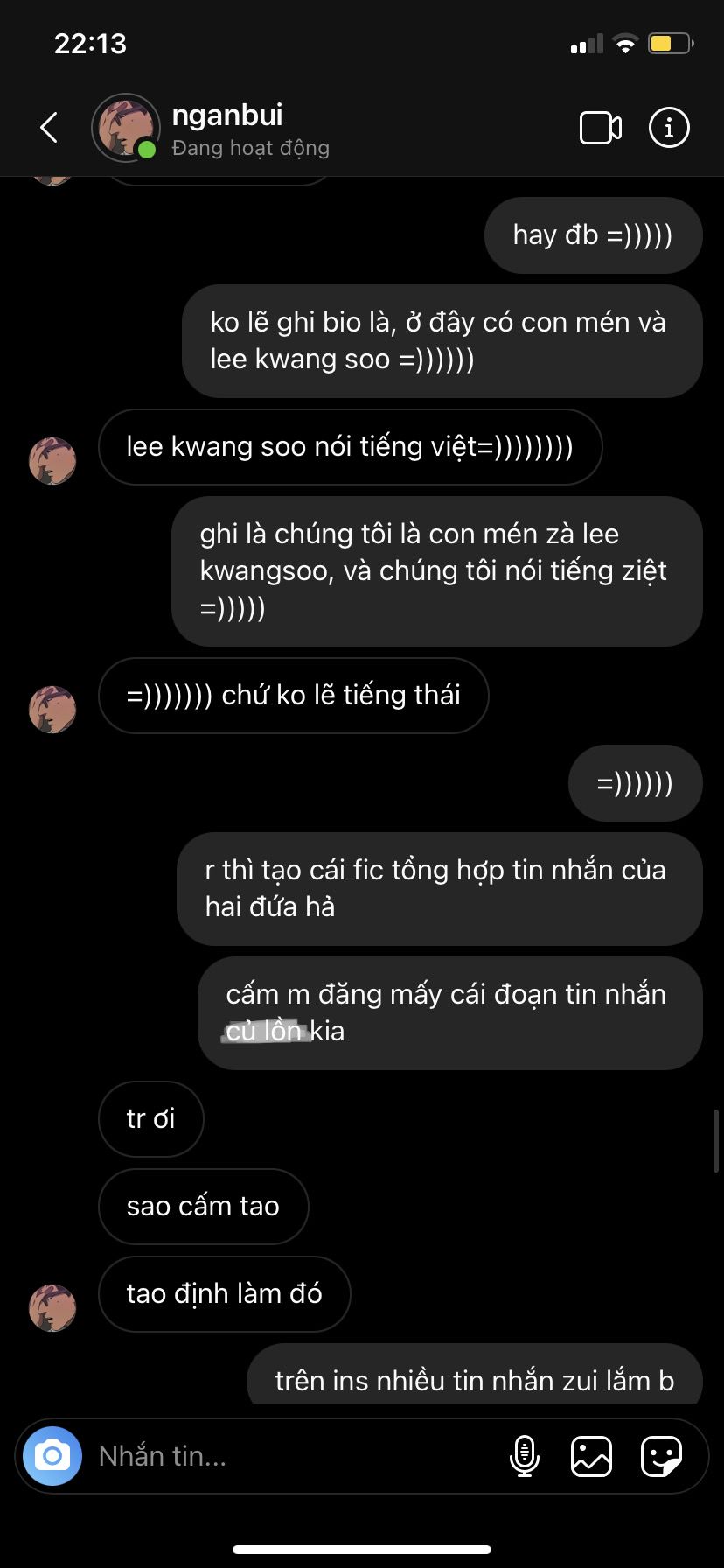The width and height of the screenshot is (724, 1568).
Task: Open the sticker picker
Action: point(661,1456)
